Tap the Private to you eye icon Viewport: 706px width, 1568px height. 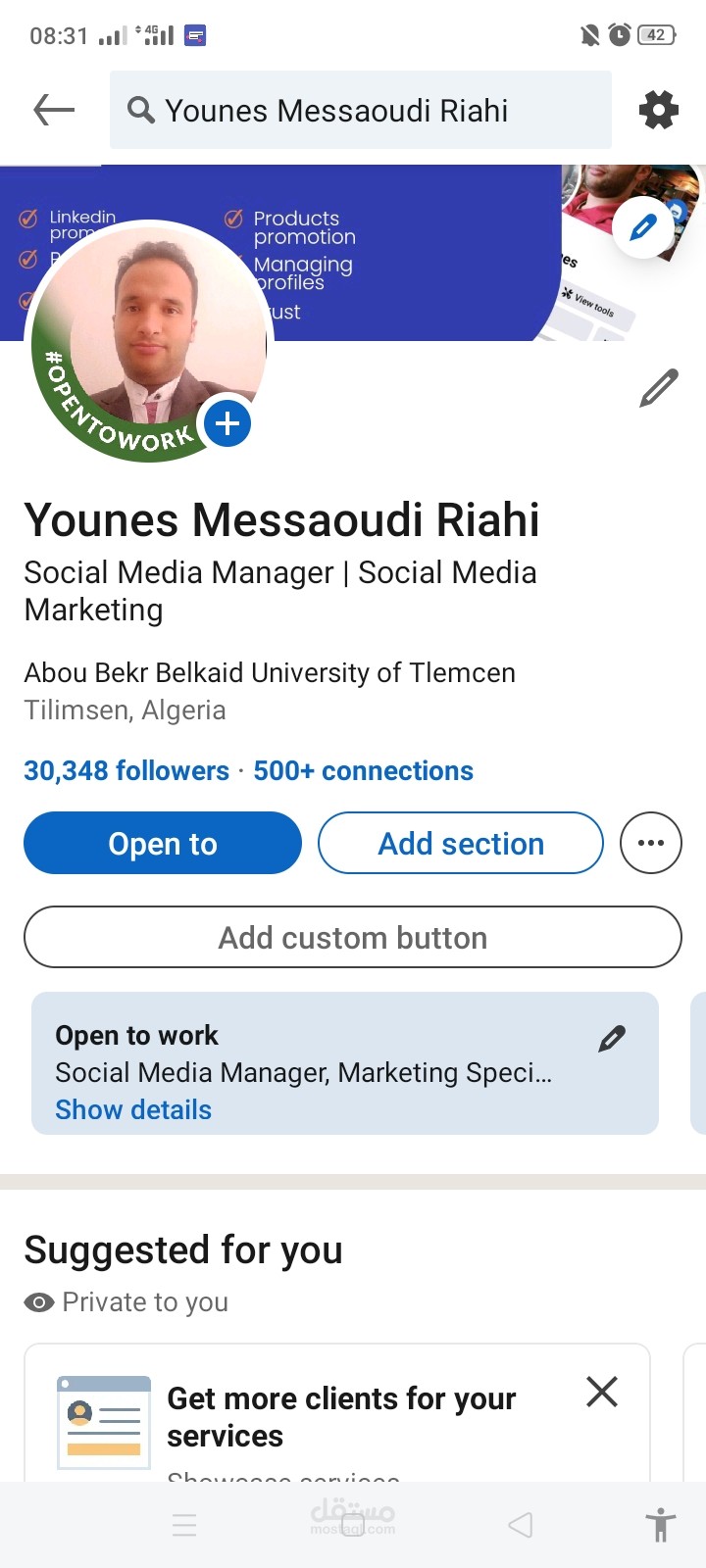[x=37, y=1301]
